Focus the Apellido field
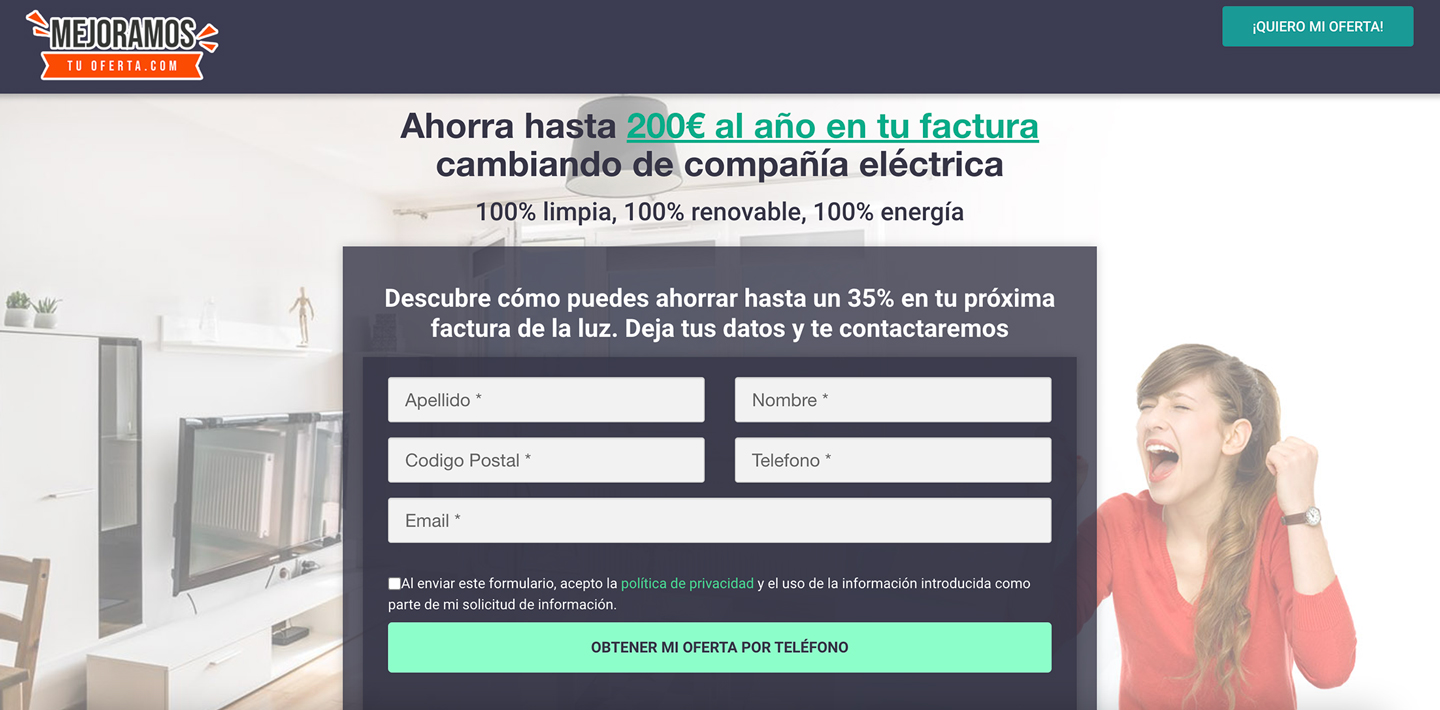 click(x=546, y=400)
